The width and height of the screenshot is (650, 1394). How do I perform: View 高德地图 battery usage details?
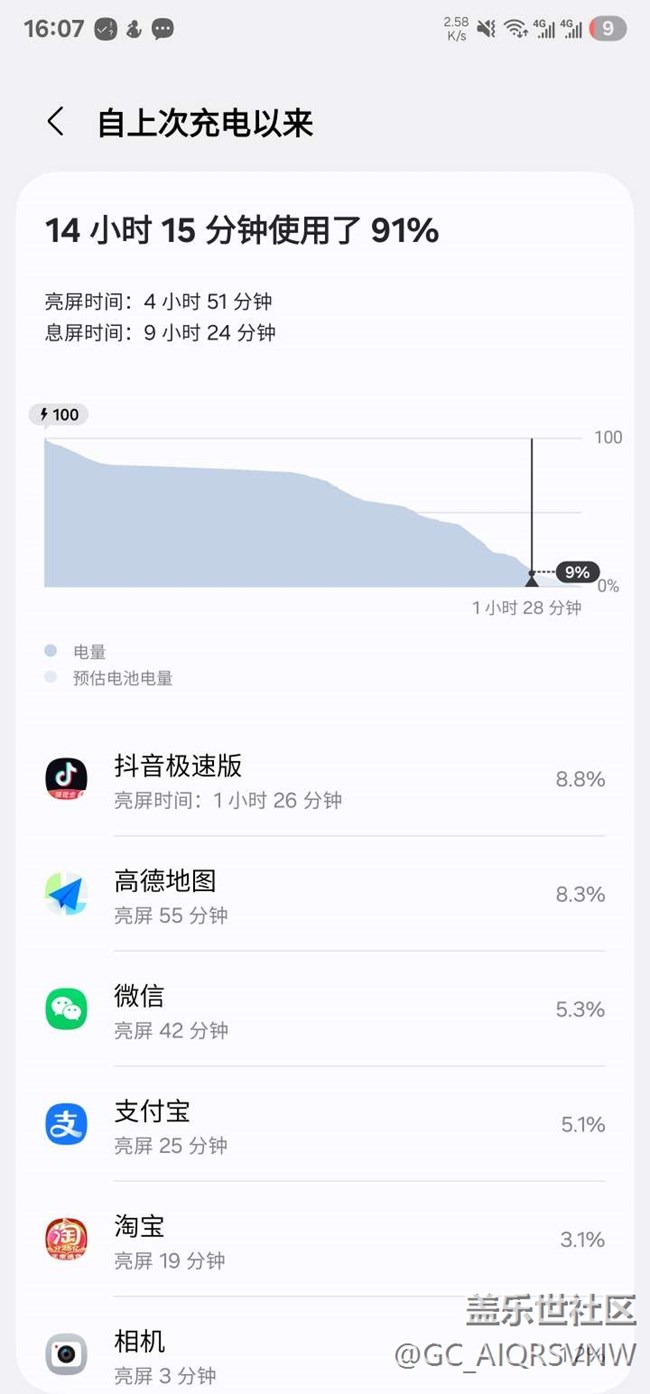(325, 895)
